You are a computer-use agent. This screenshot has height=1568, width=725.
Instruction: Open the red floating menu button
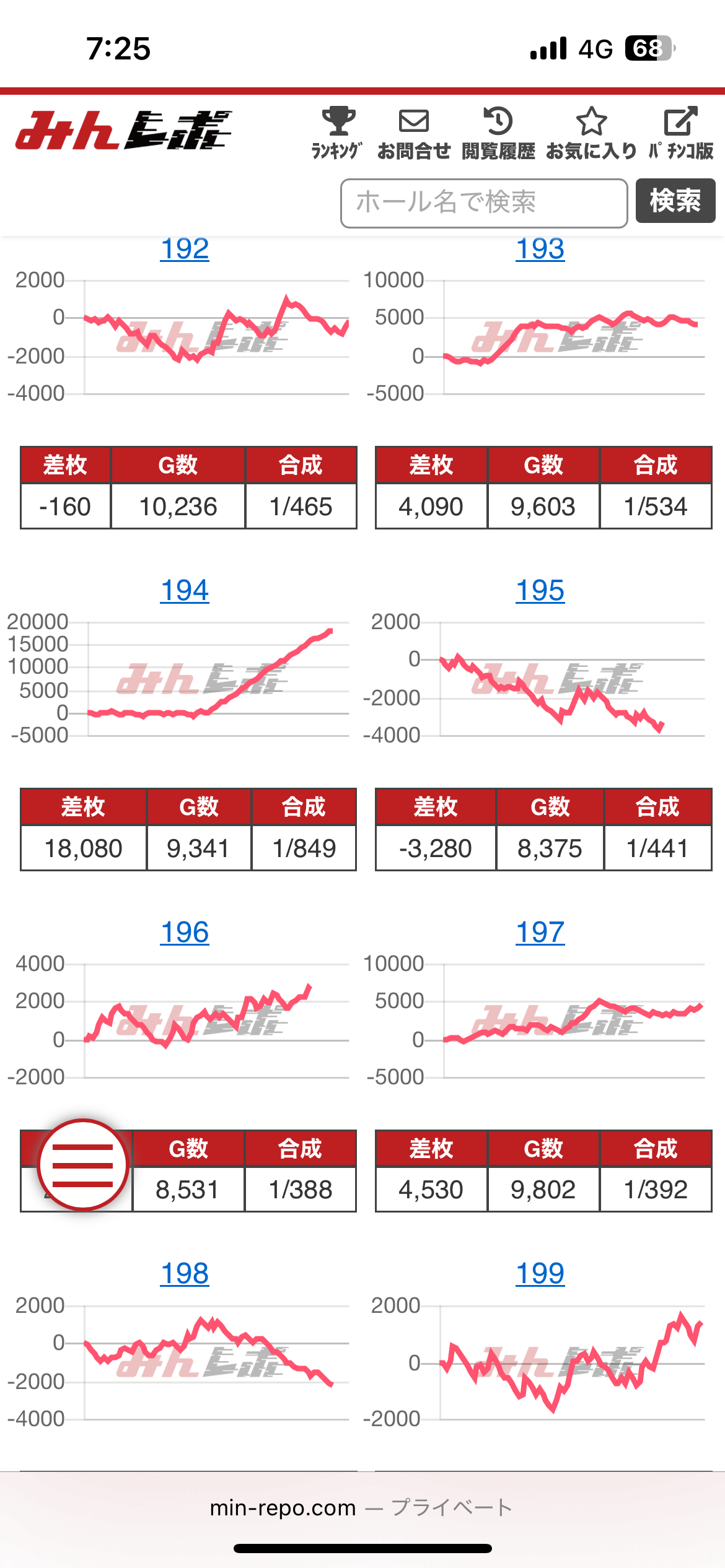pos(83,1165)
